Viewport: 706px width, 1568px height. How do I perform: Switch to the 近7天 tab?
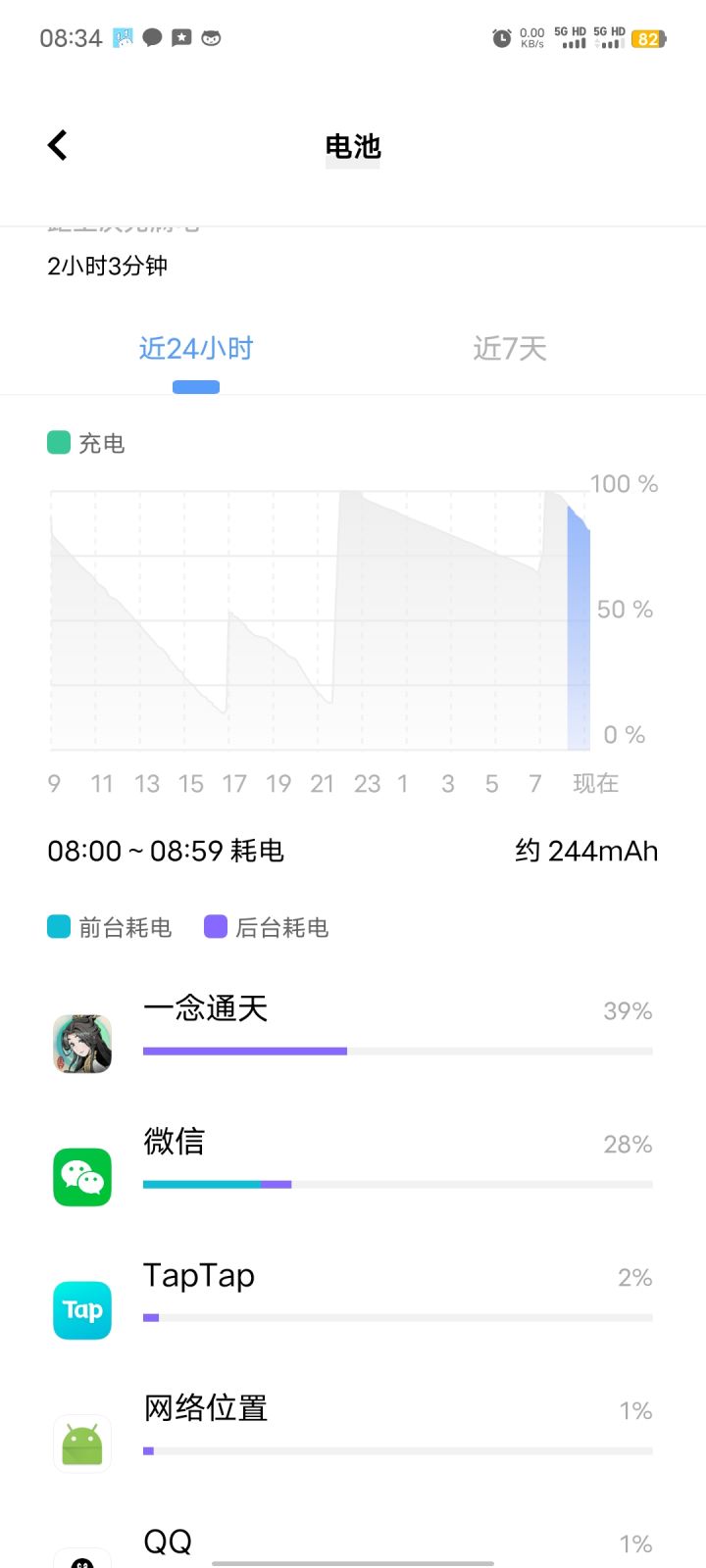point(509,349)
